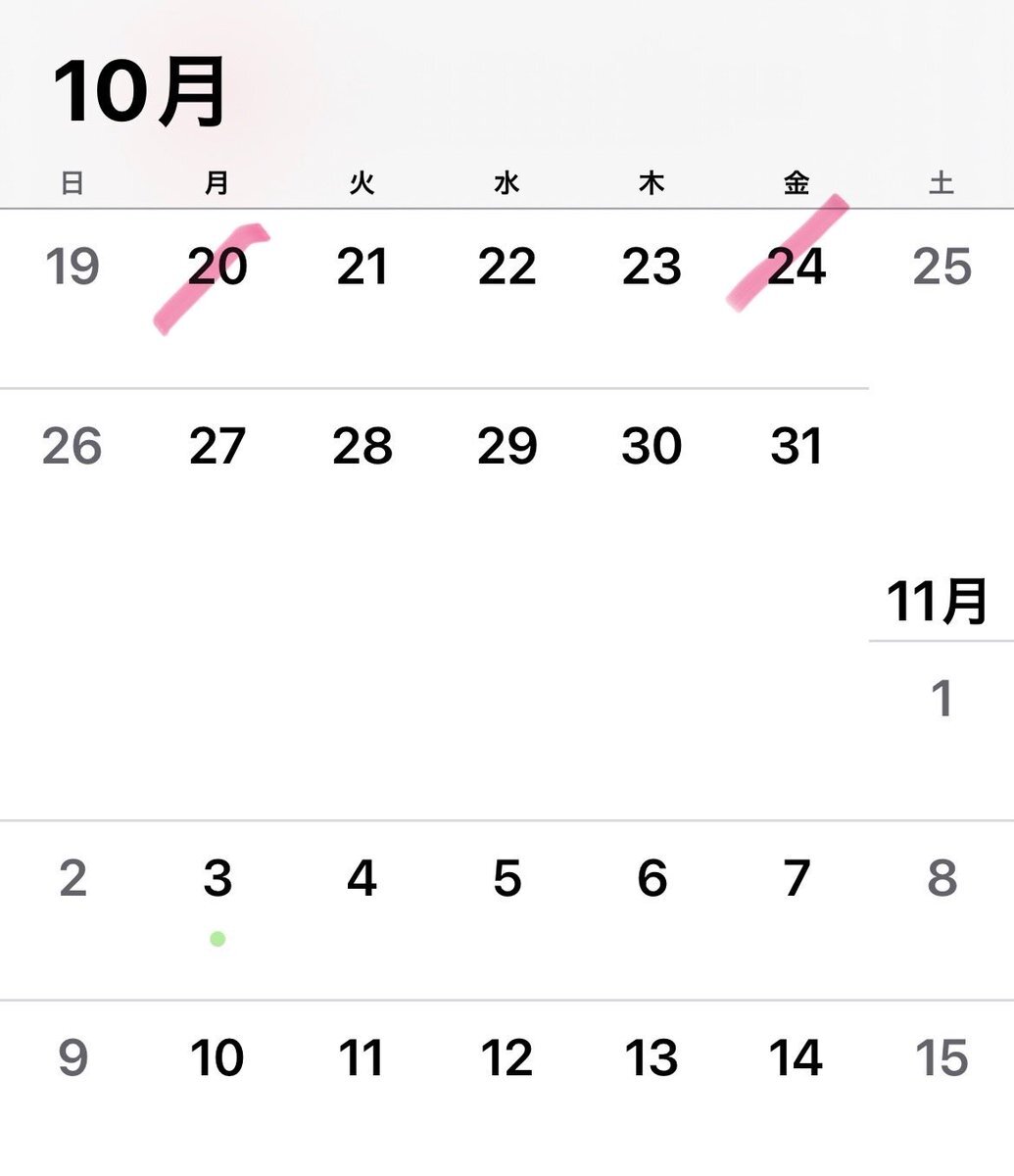Select October 31

pyautogui.click(x=797, y=447)
